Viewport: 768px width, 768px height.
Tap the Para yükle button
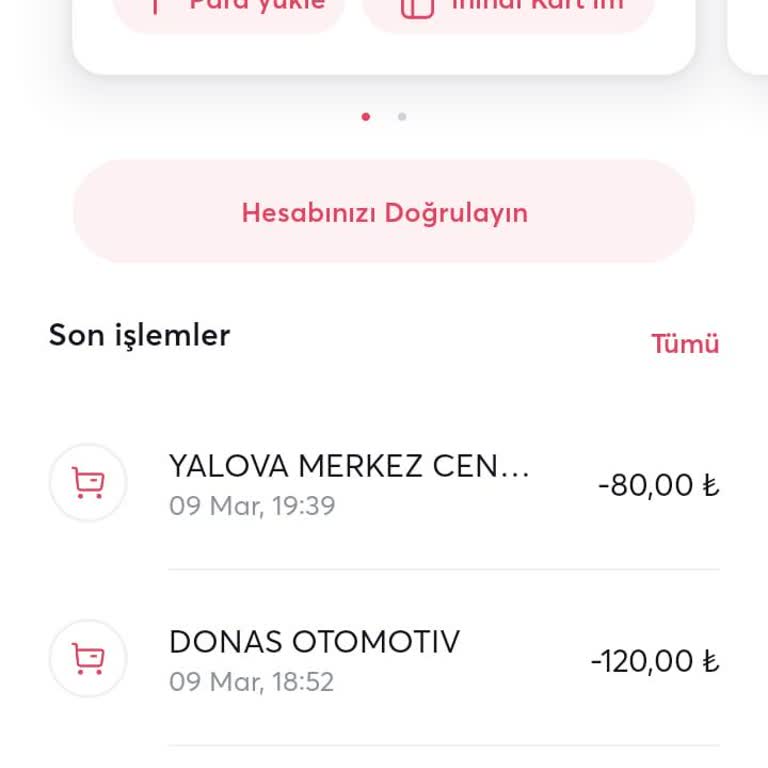click(229, 10)
